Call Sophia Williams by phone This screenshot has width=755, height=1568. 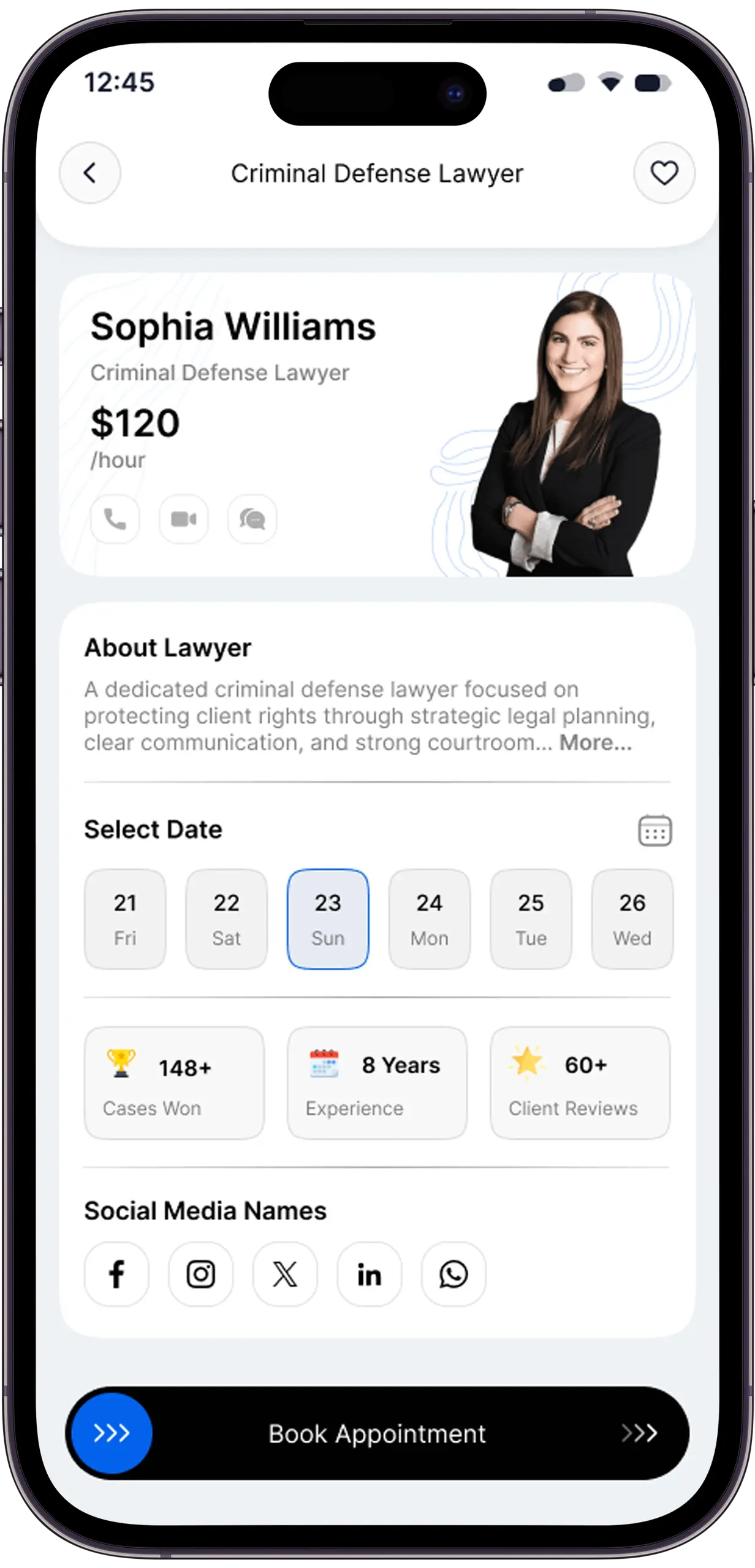[x=115, y=519]
